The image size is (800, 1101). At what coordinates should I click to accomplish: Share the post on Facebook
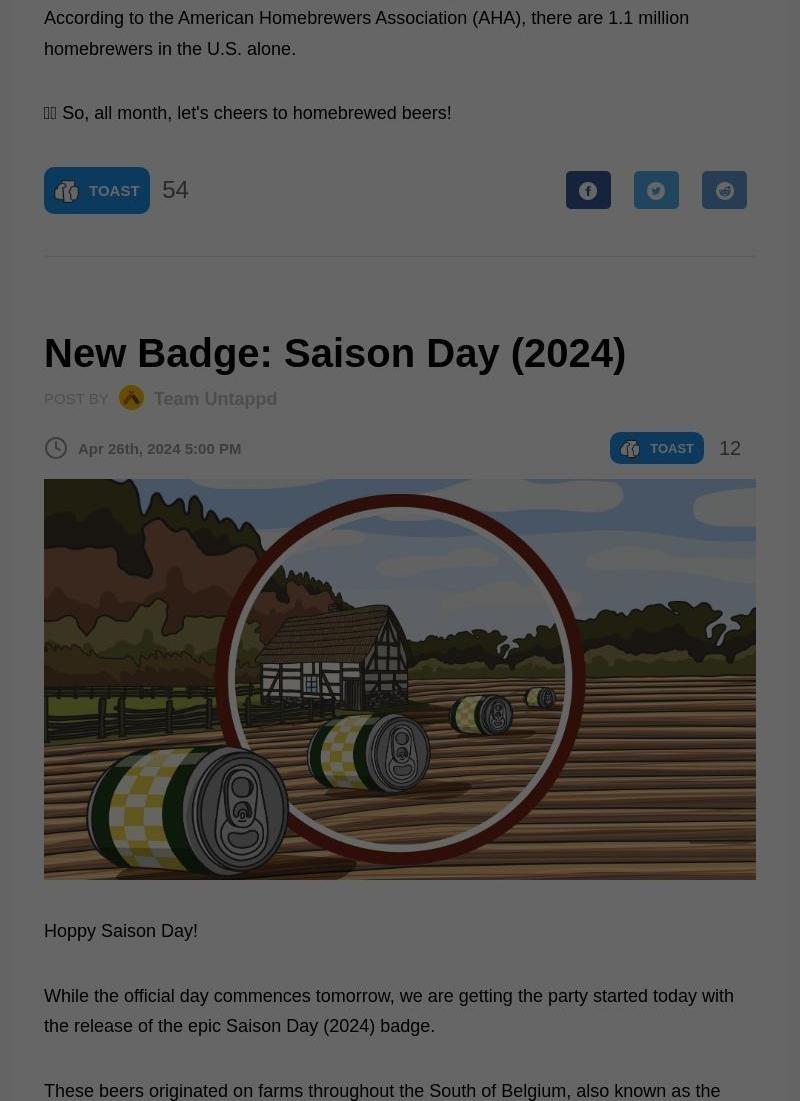[x=588, y=190]
